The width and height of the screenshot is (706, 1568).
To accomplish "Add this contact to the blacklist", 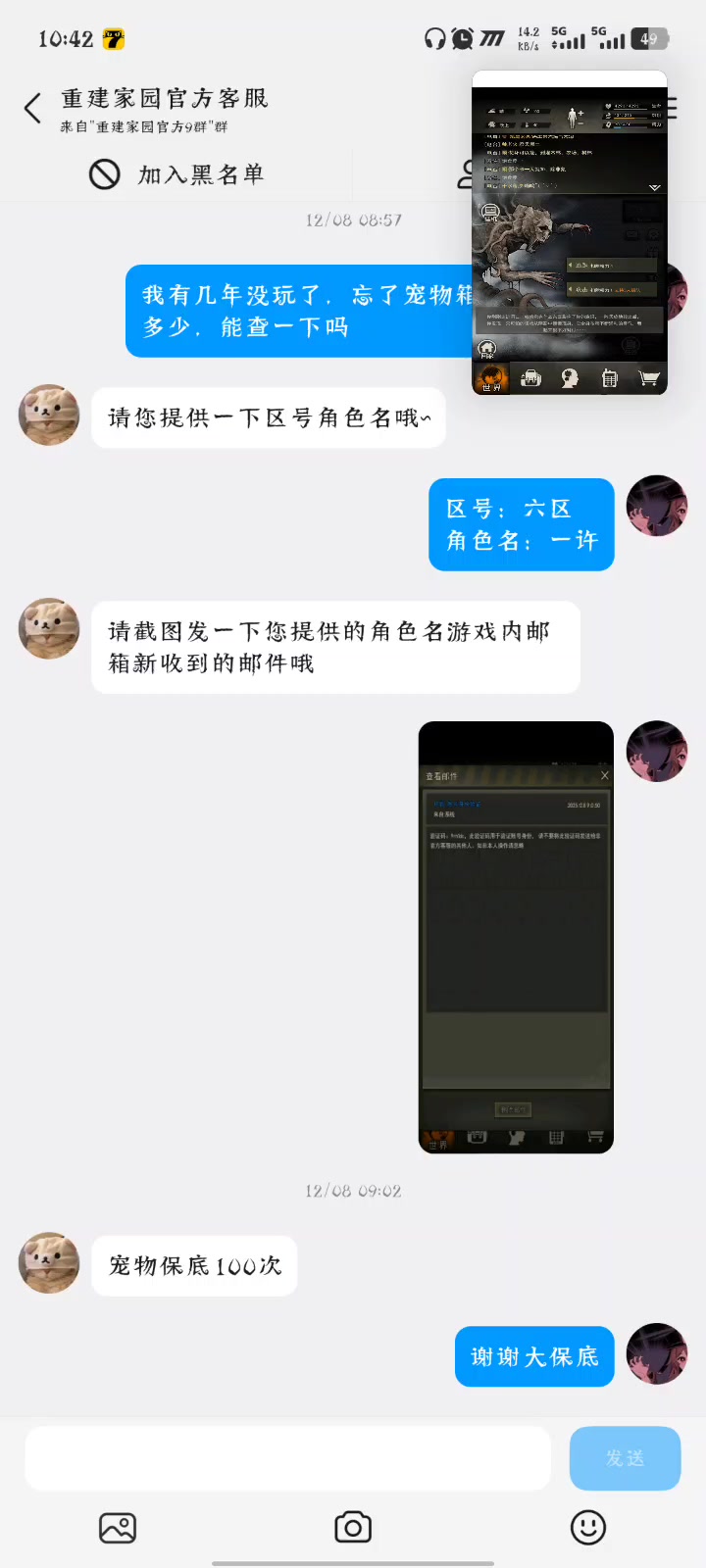I will click(x=177, y=174).
